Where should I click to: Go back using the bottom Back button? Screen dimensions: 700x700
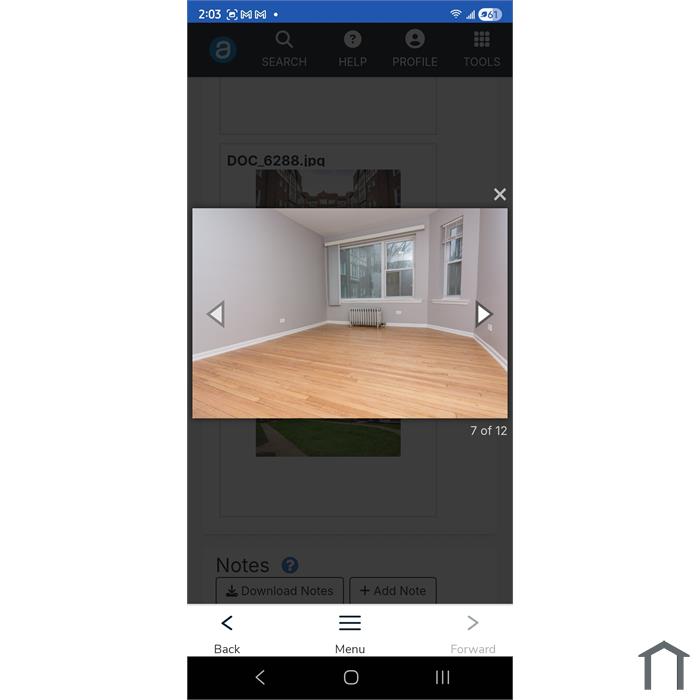(227, 634)
